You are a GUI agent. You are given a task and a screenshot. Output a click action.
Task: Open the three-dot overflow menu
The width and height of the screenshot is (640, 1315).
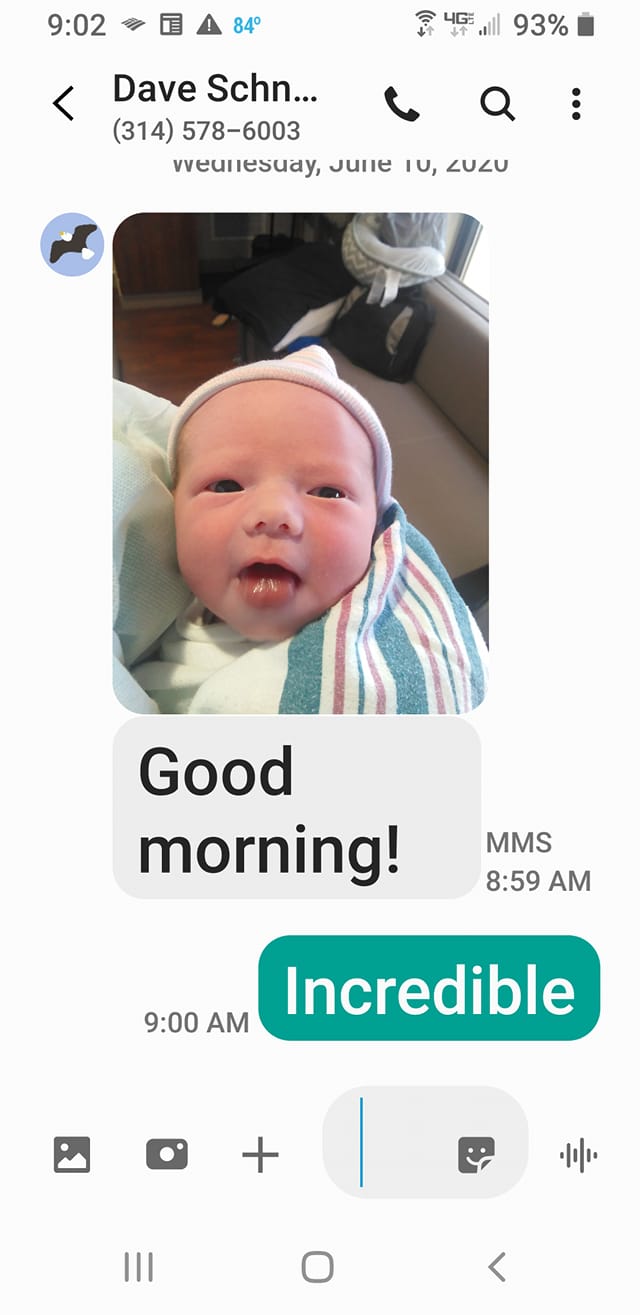[576, 104]
